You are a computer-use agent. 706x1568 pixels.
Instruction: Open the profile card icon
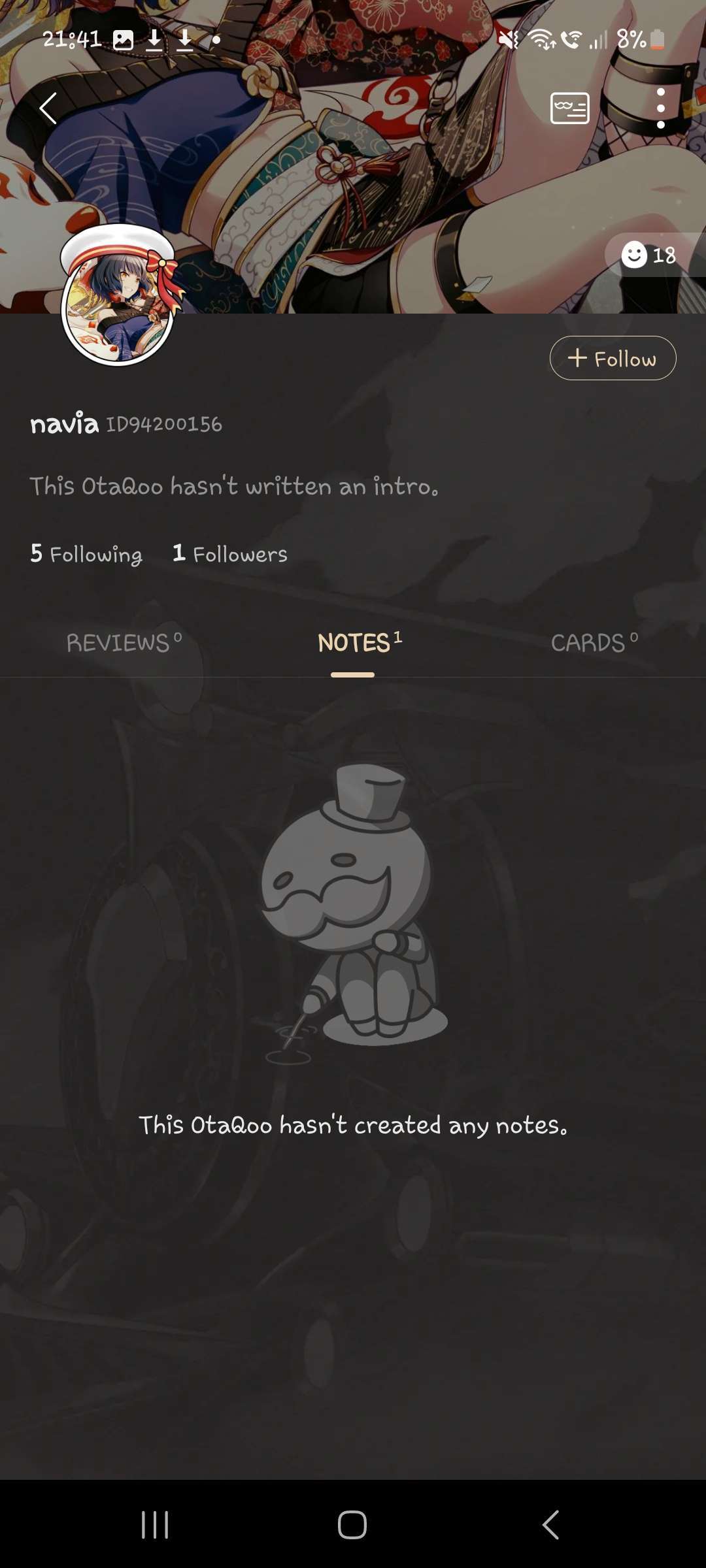tap(569, 108)
